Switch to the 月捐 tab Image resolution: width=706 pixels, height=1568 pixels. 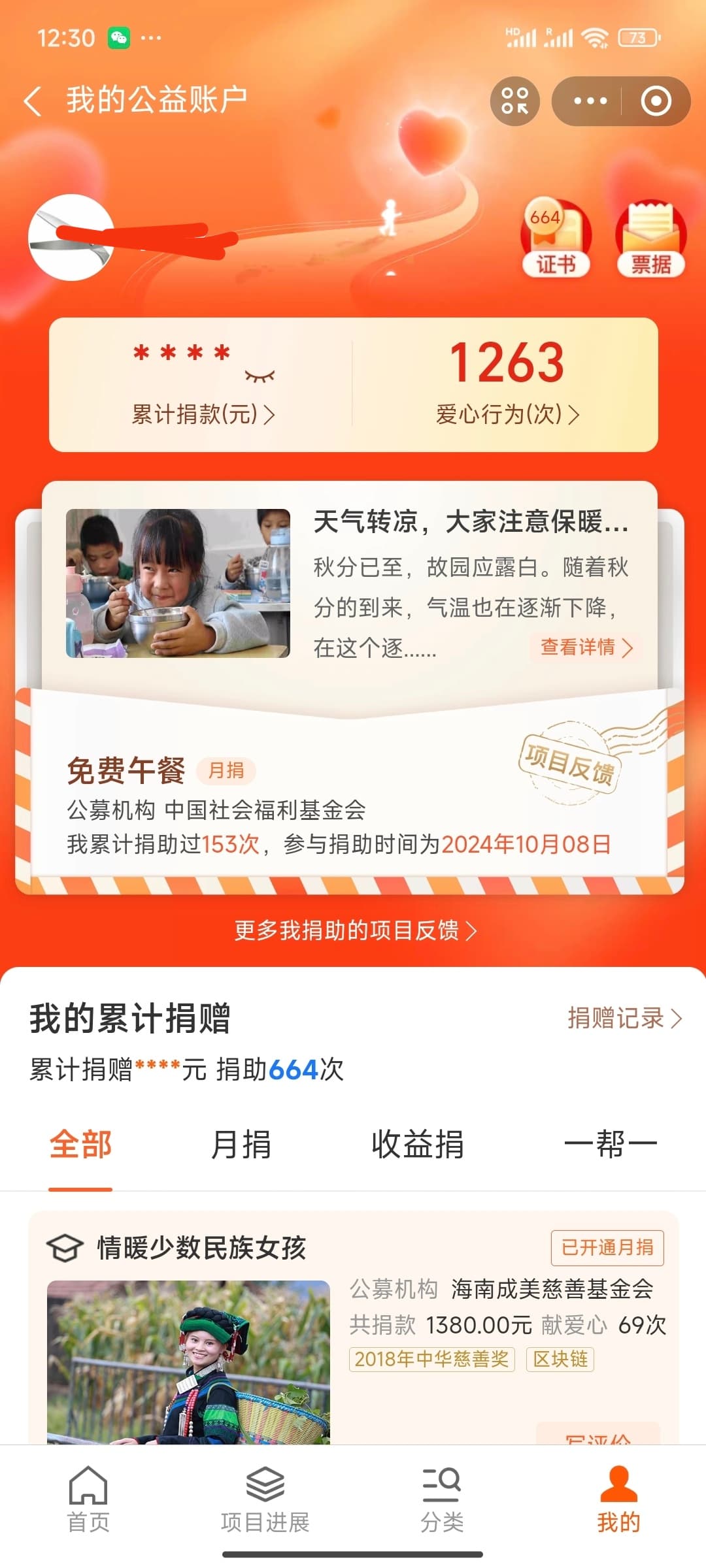pos(241,1145)
